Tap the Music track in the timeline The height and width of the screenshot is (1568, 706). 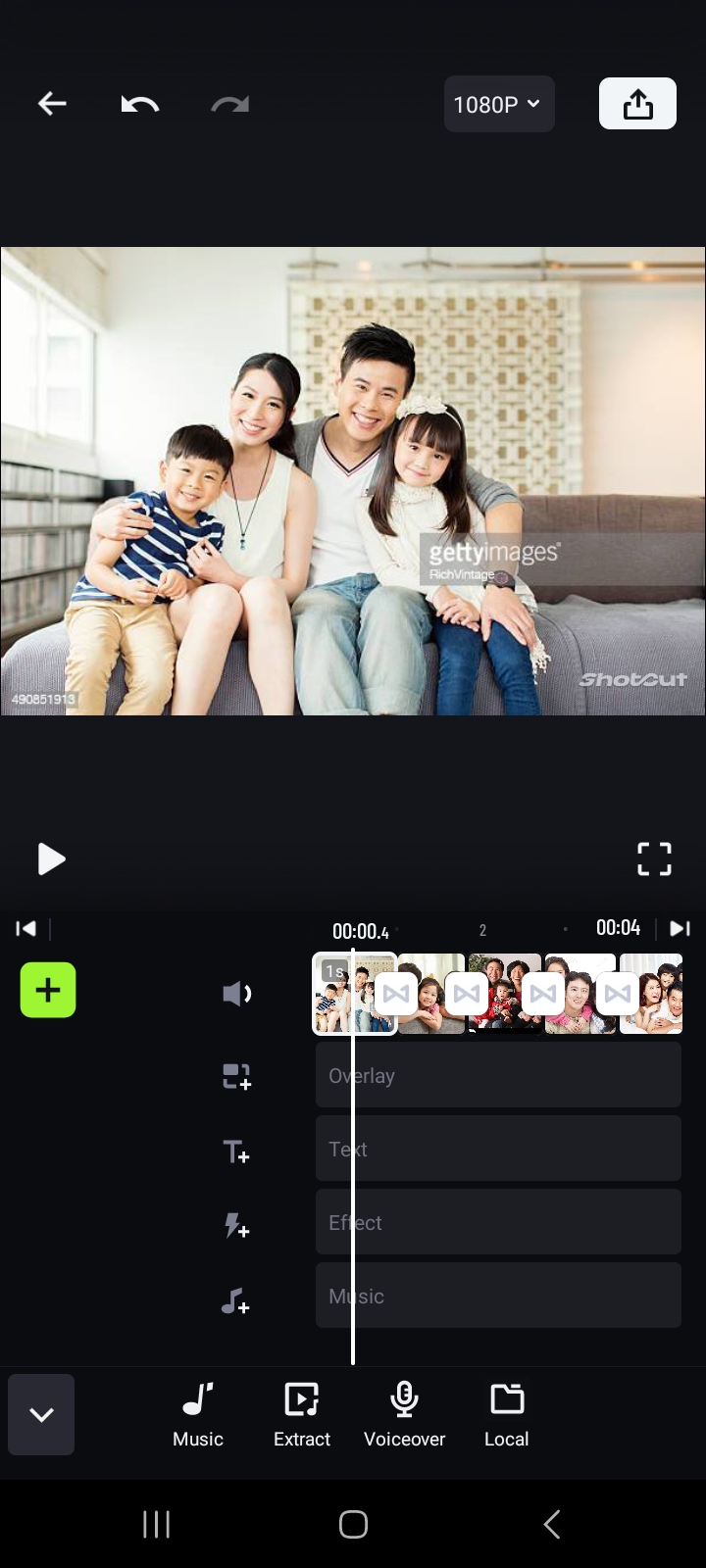498,1296
